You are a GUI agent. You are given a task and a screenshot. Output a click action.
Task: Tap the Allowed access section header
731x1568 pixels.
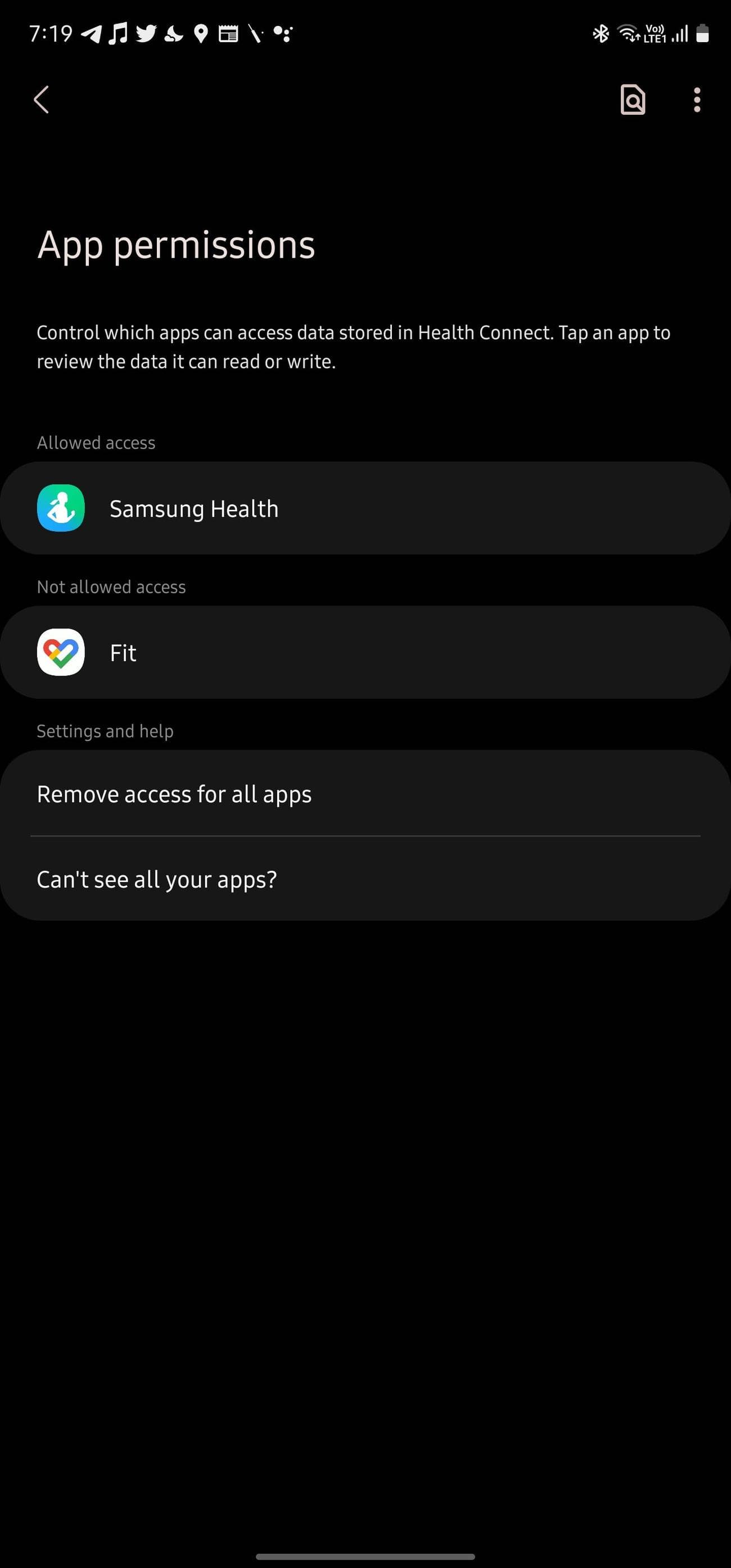[x=96, y=443]
